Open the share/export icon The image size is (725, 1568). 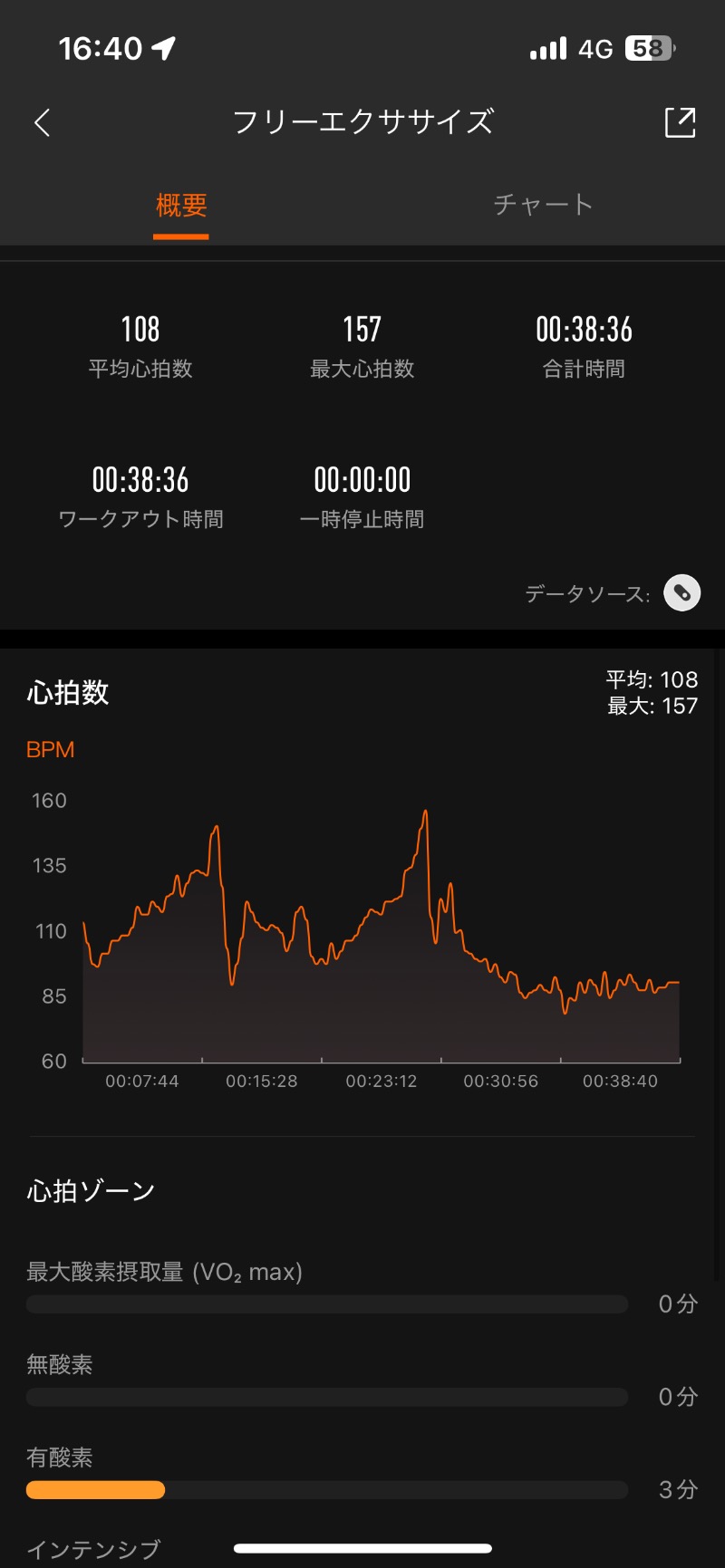[680, 122]
